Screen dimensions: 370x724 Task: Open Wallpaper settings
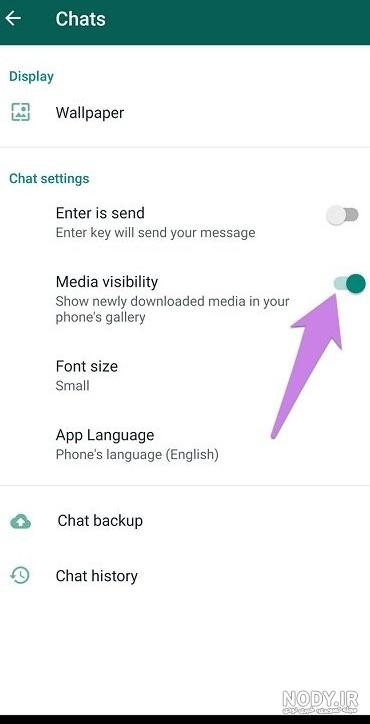pyautogui.click(x=185, y=113)
